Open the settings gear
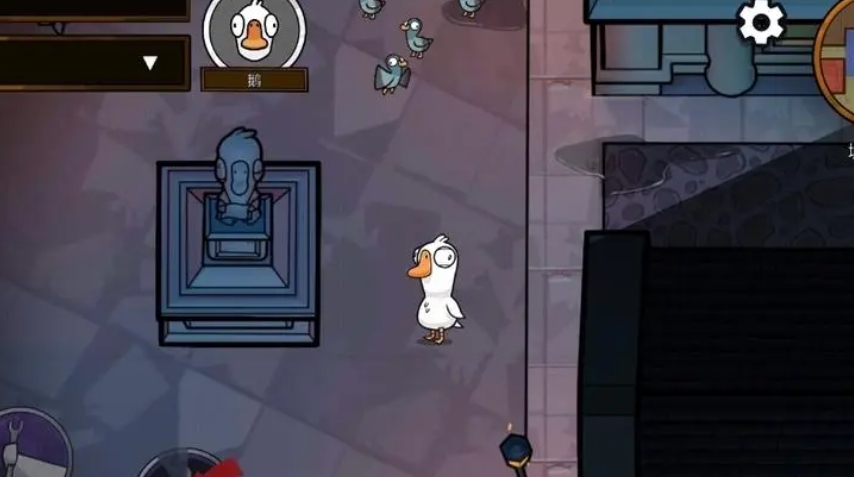Image resolution: width=854 pixels, height=477 pixels. click(761, 21)
